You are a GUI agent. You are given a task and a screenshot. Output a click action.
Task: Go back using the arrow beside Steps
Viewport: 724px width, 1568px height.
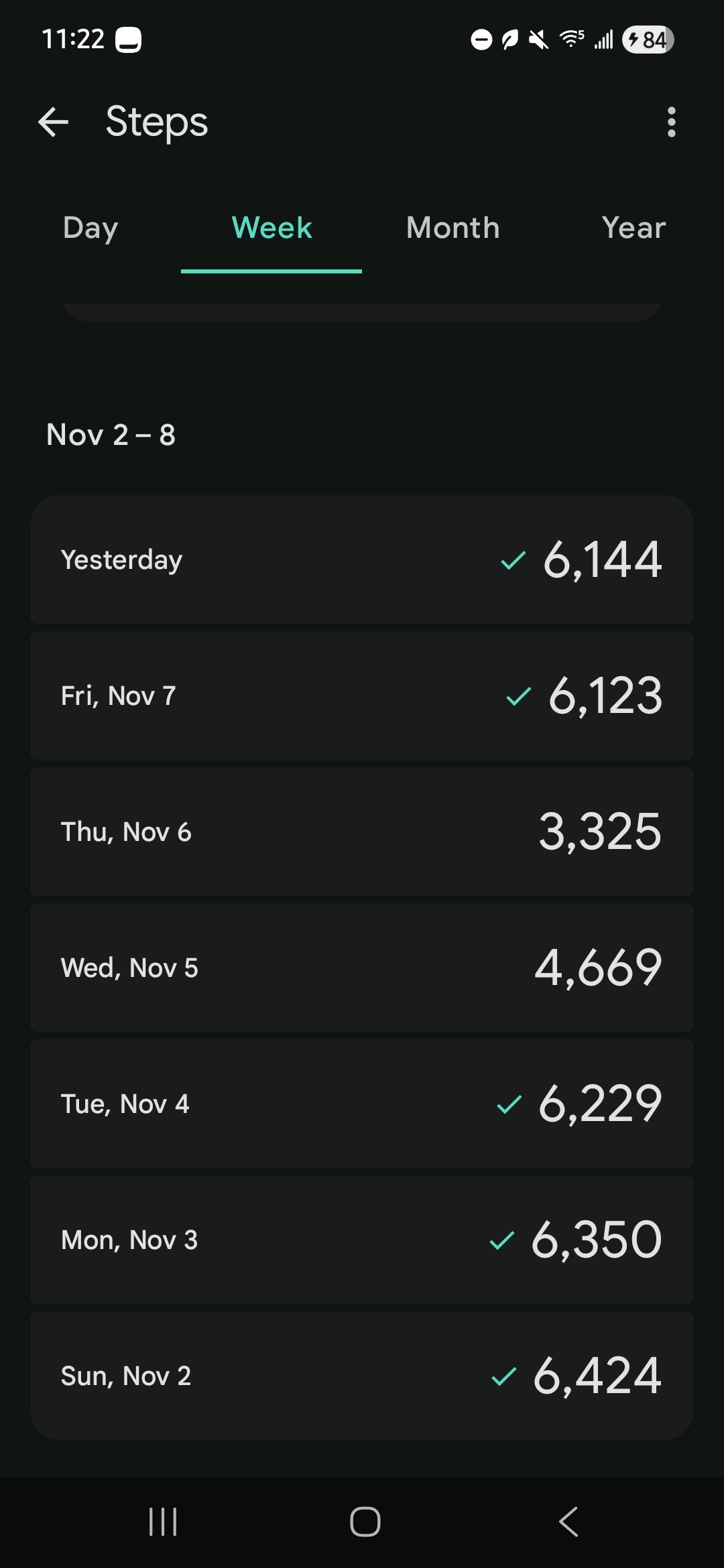(x=54, y=122)
